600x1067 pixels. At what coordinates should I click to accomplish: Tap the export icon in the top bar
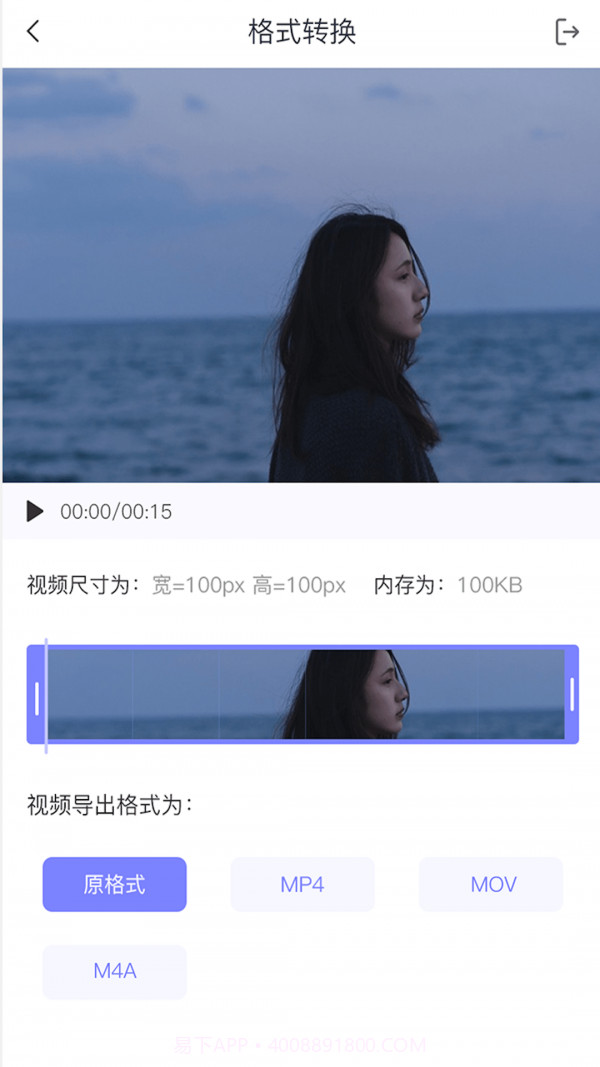[567, 32]
